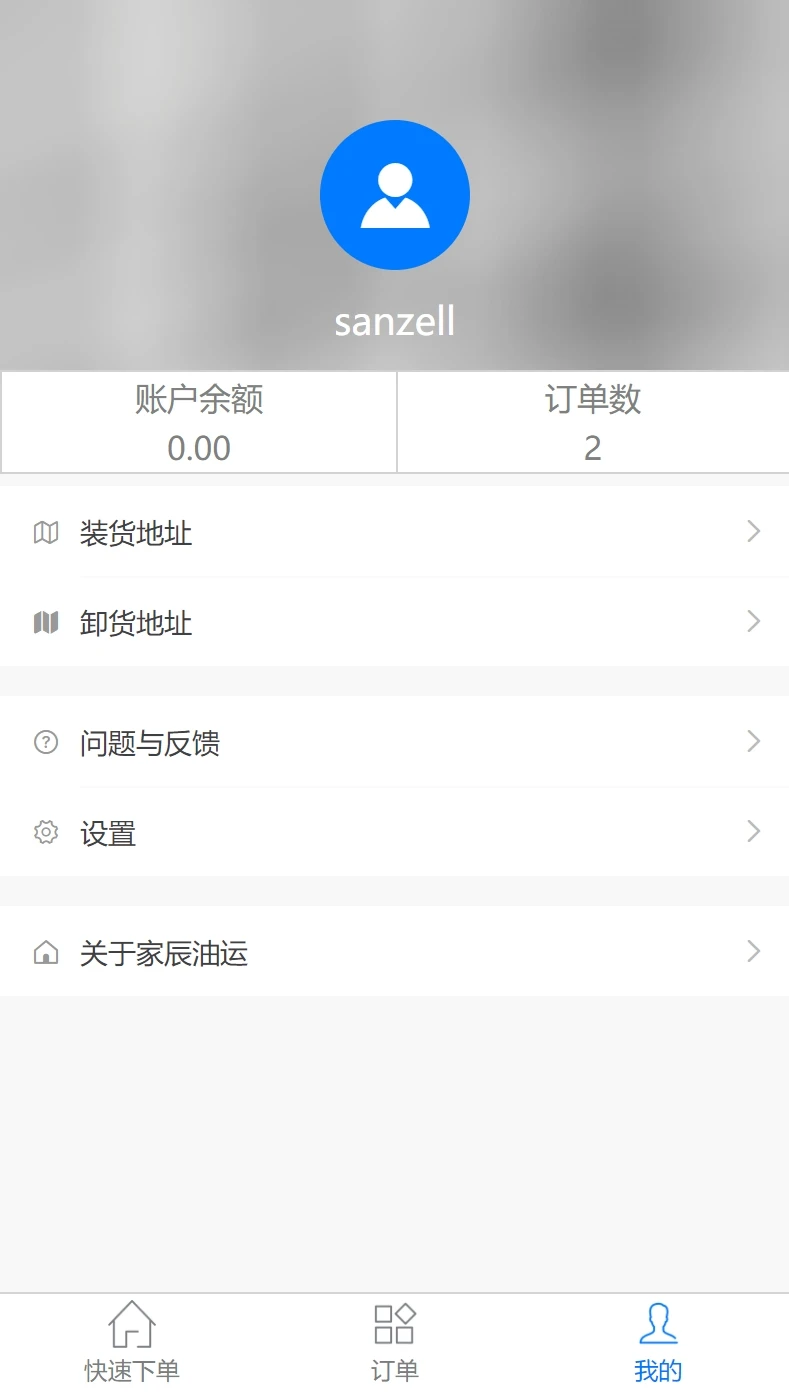The width and height of the screenshot is (789, 1392).
Task: Tap the username sanzell
Action: (x=394, y=320)
